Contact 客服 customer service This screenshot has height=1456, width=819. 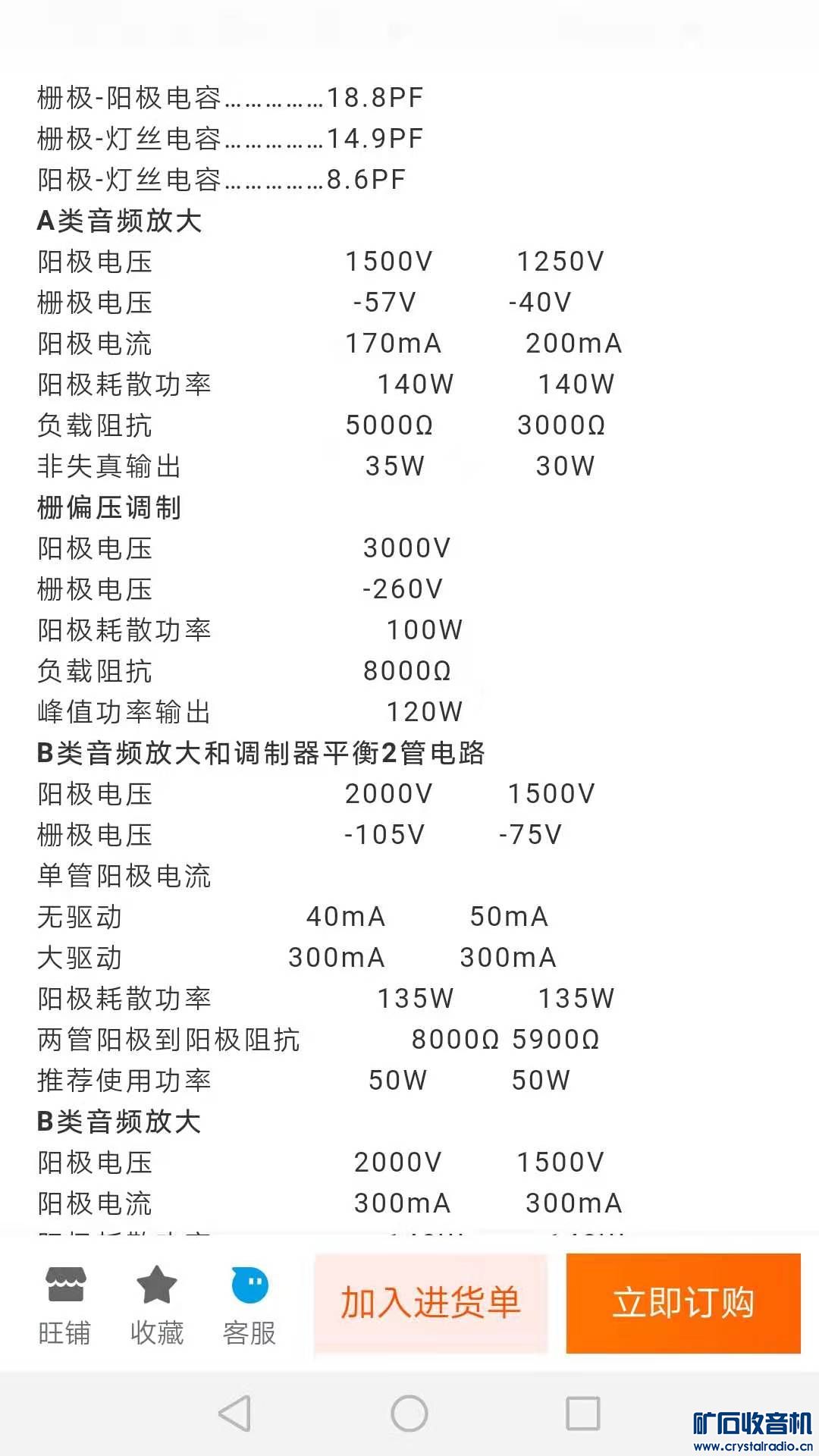[x=249, y=1304]
